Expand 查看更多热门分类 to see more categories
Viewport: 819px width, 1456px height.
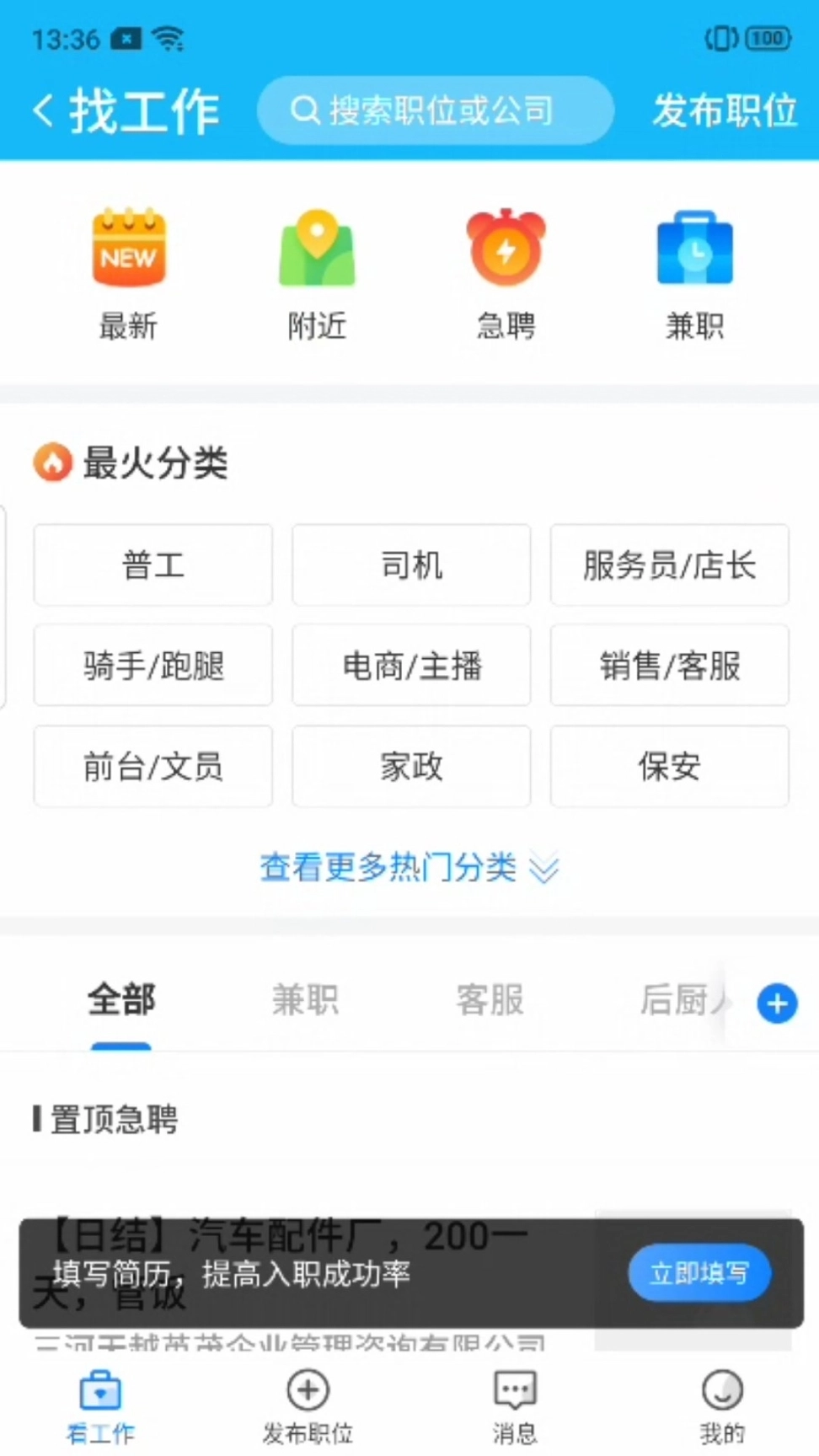[x=409, y=868]
